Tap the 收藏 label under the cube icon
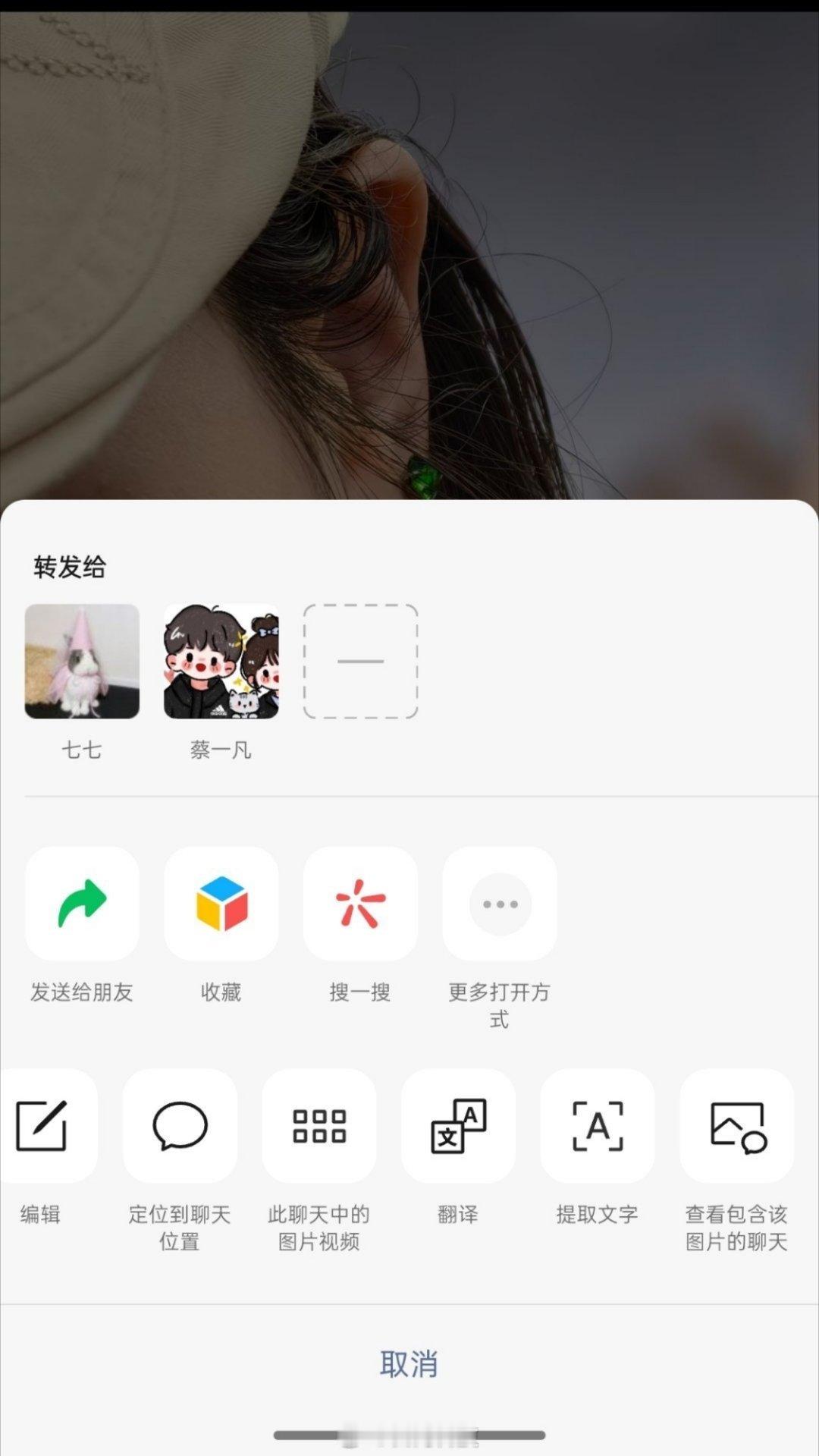The image size is (819, 1456). (221, 992)
